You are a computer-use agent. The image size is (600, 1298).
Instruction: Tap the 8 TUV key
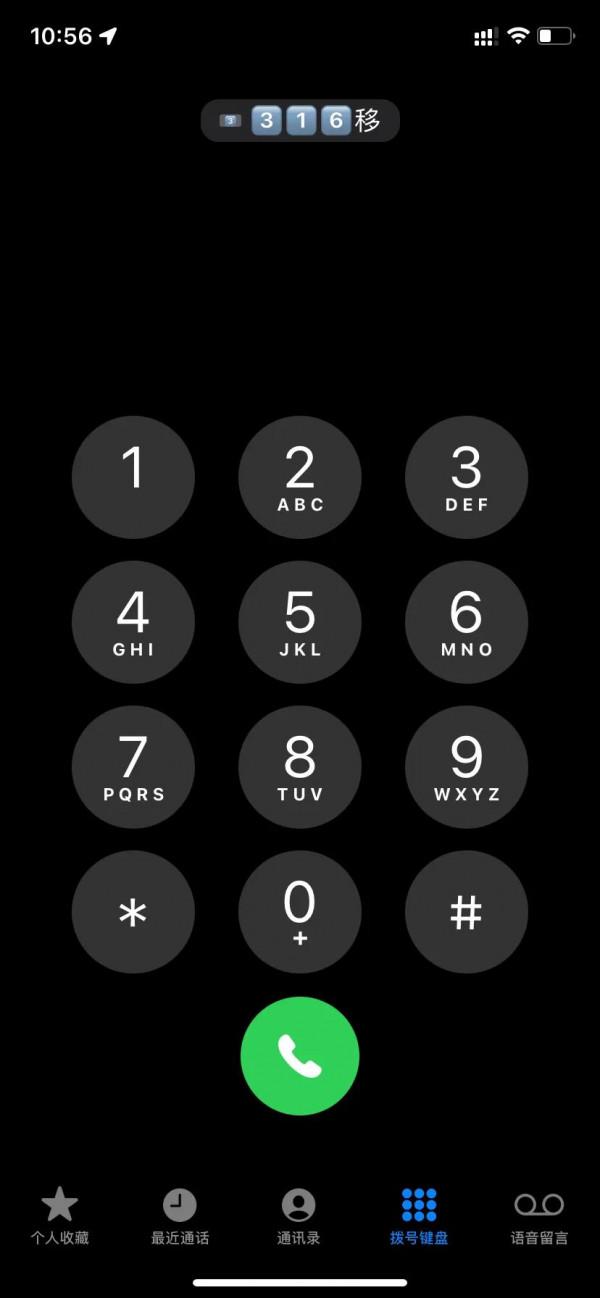coord(300,767)
